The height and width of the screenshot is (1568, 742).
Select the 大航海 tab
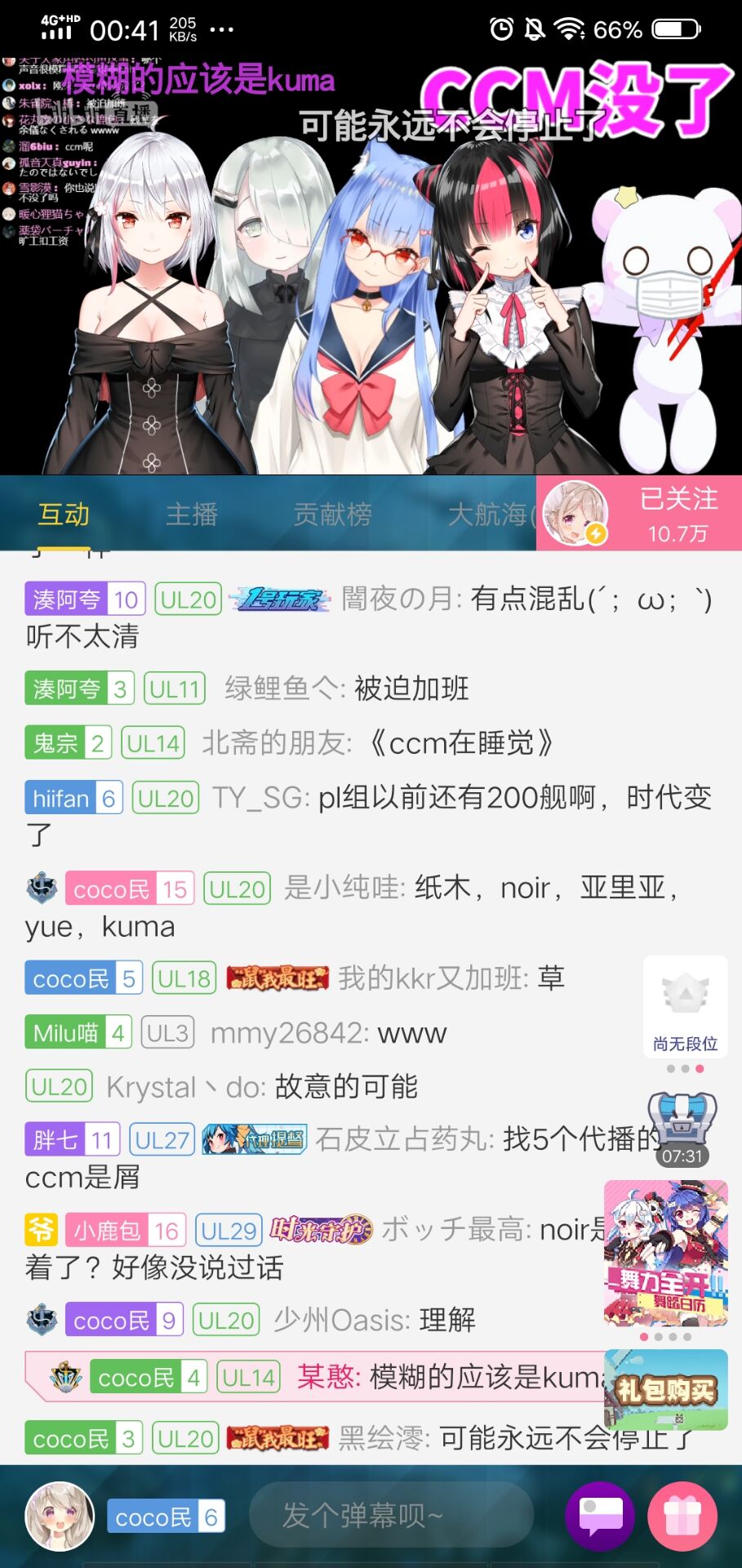click(x=487, y=514)
